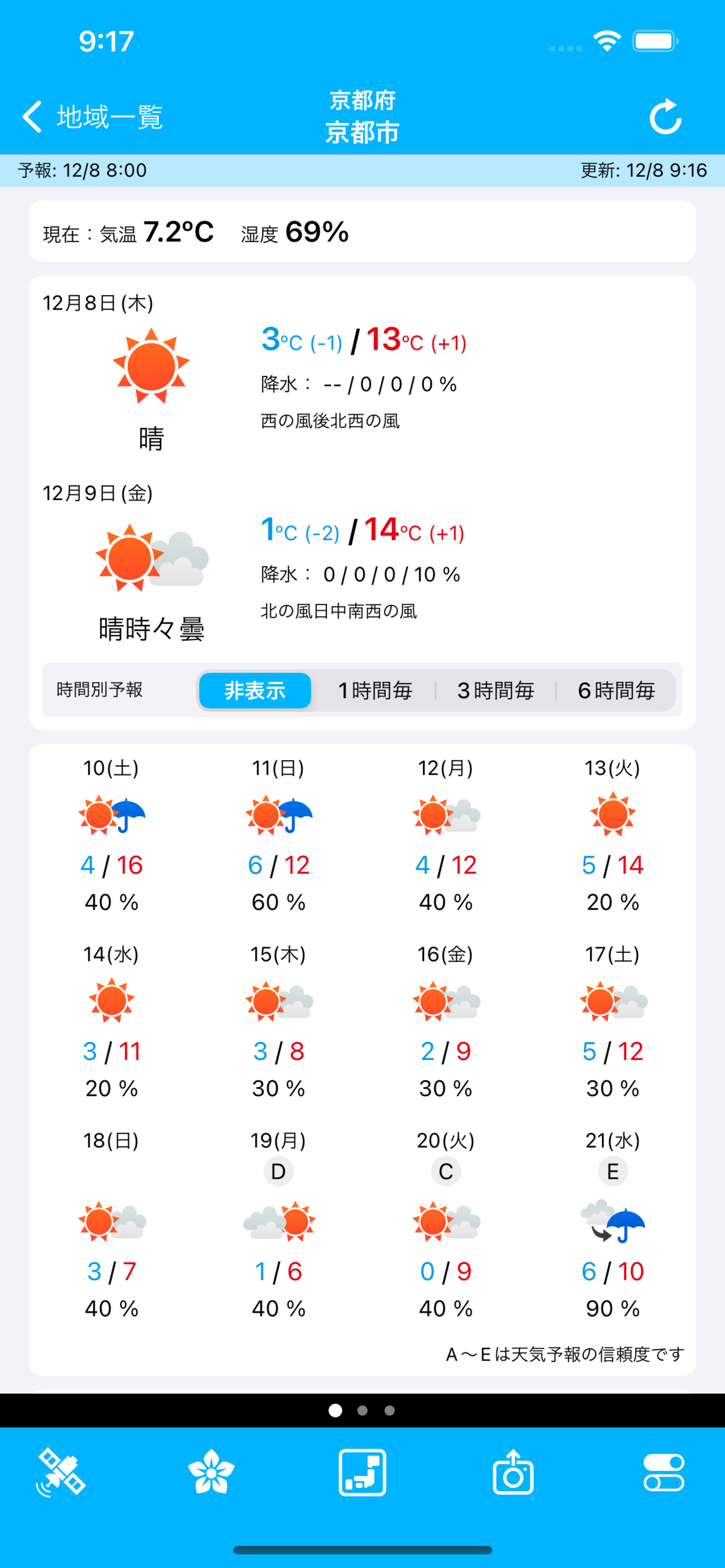This screenshot has width=725, height=1568.
Task: Tap the page indicator dots
Action: 362,1411
